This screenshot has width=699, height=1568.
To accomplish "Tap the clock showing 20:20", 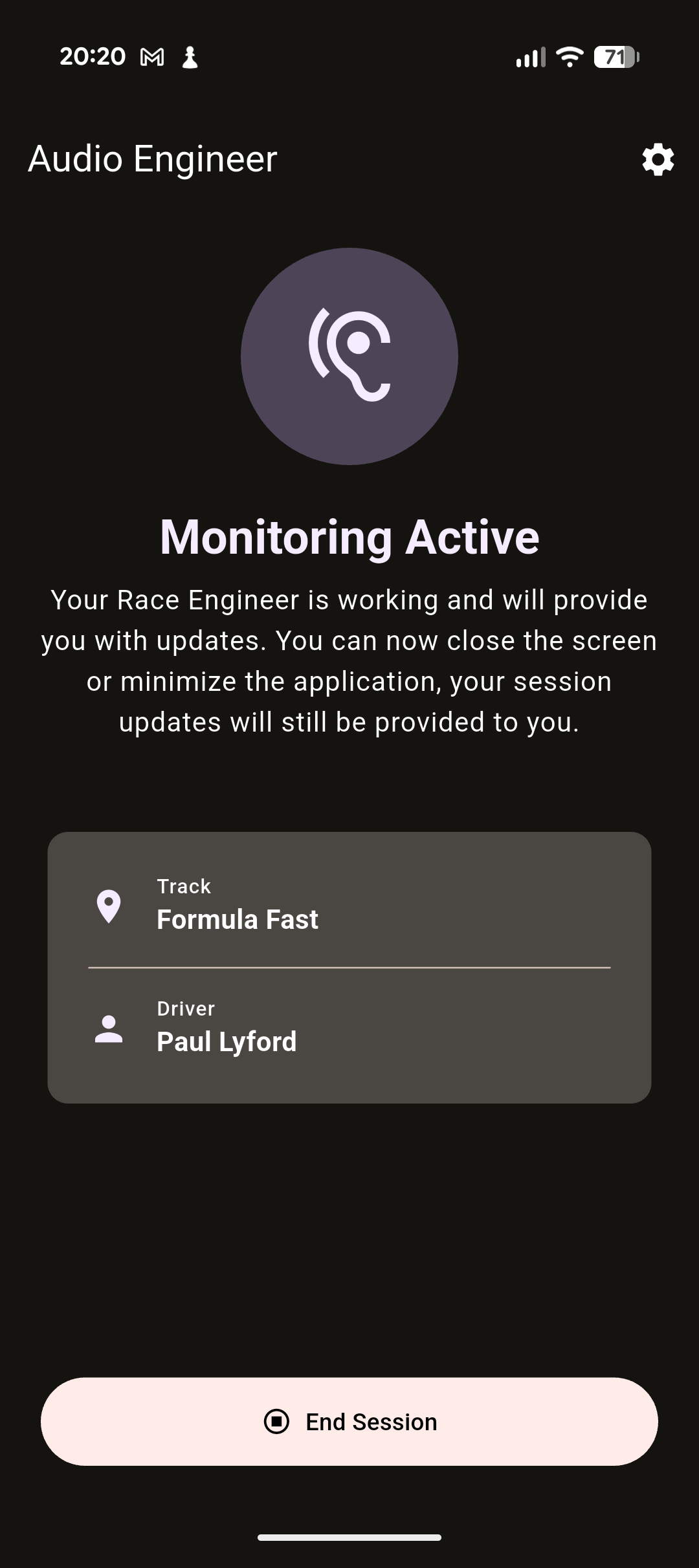I will click(93, 56).
